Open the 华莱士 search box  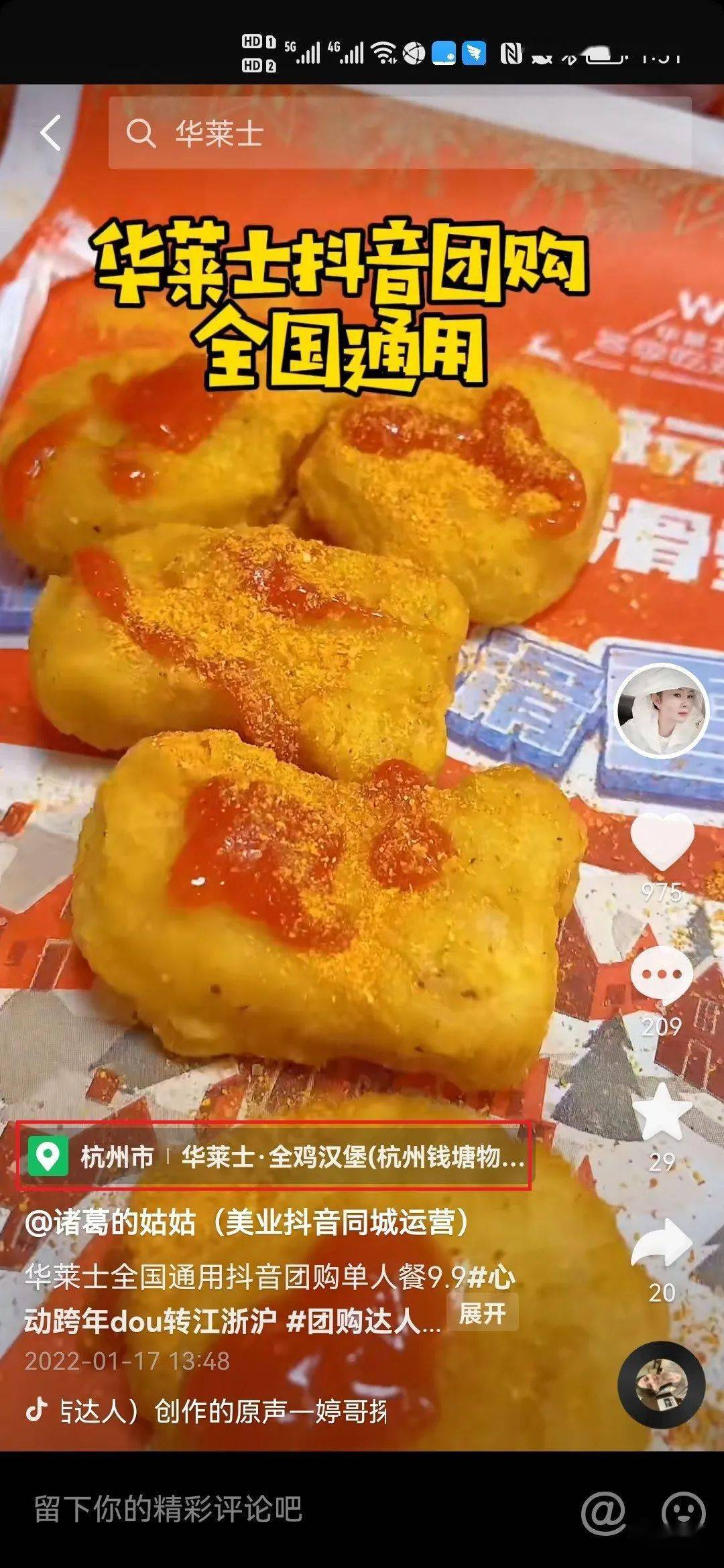click(400, 133)
